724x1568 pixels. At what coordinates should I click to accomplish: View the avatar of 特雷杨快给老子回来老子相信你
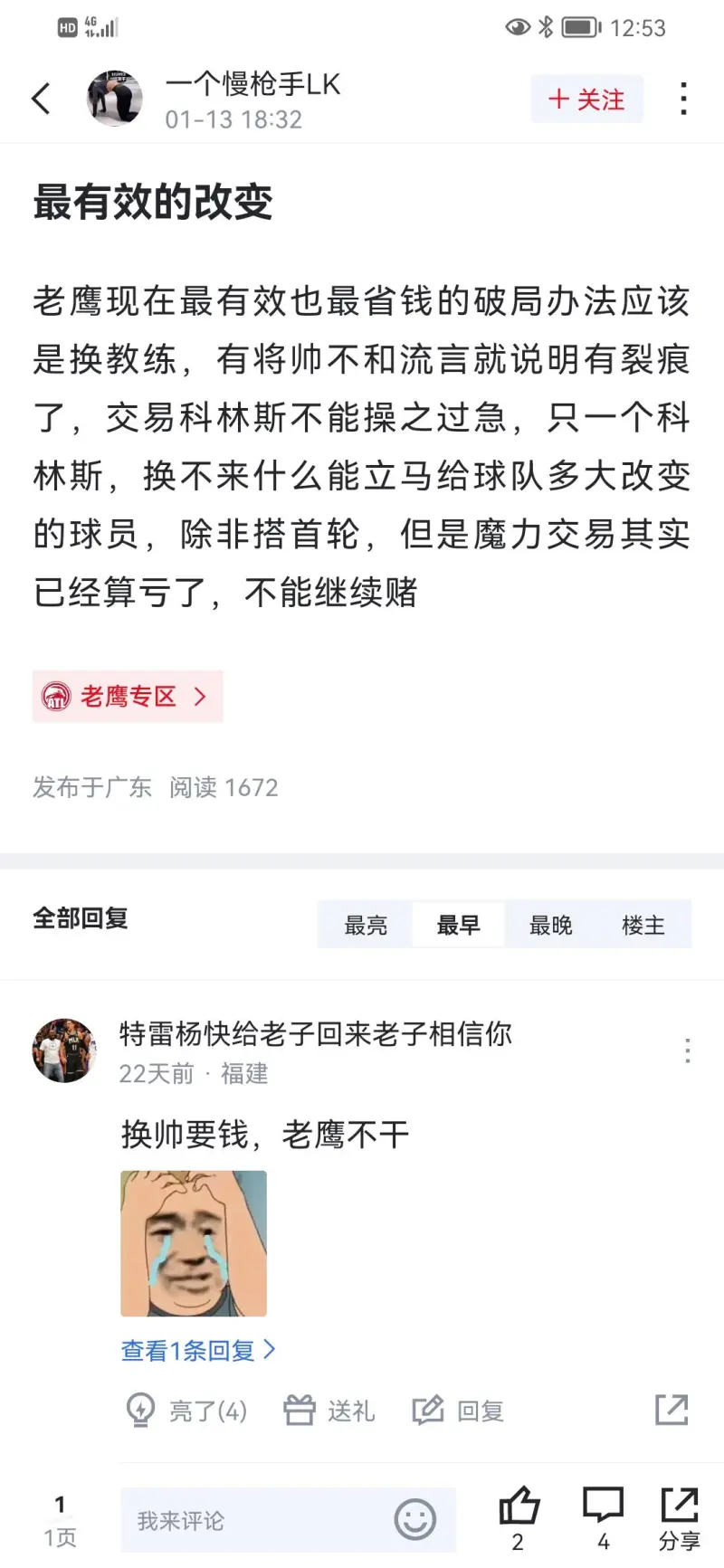tap(64, 1050)
